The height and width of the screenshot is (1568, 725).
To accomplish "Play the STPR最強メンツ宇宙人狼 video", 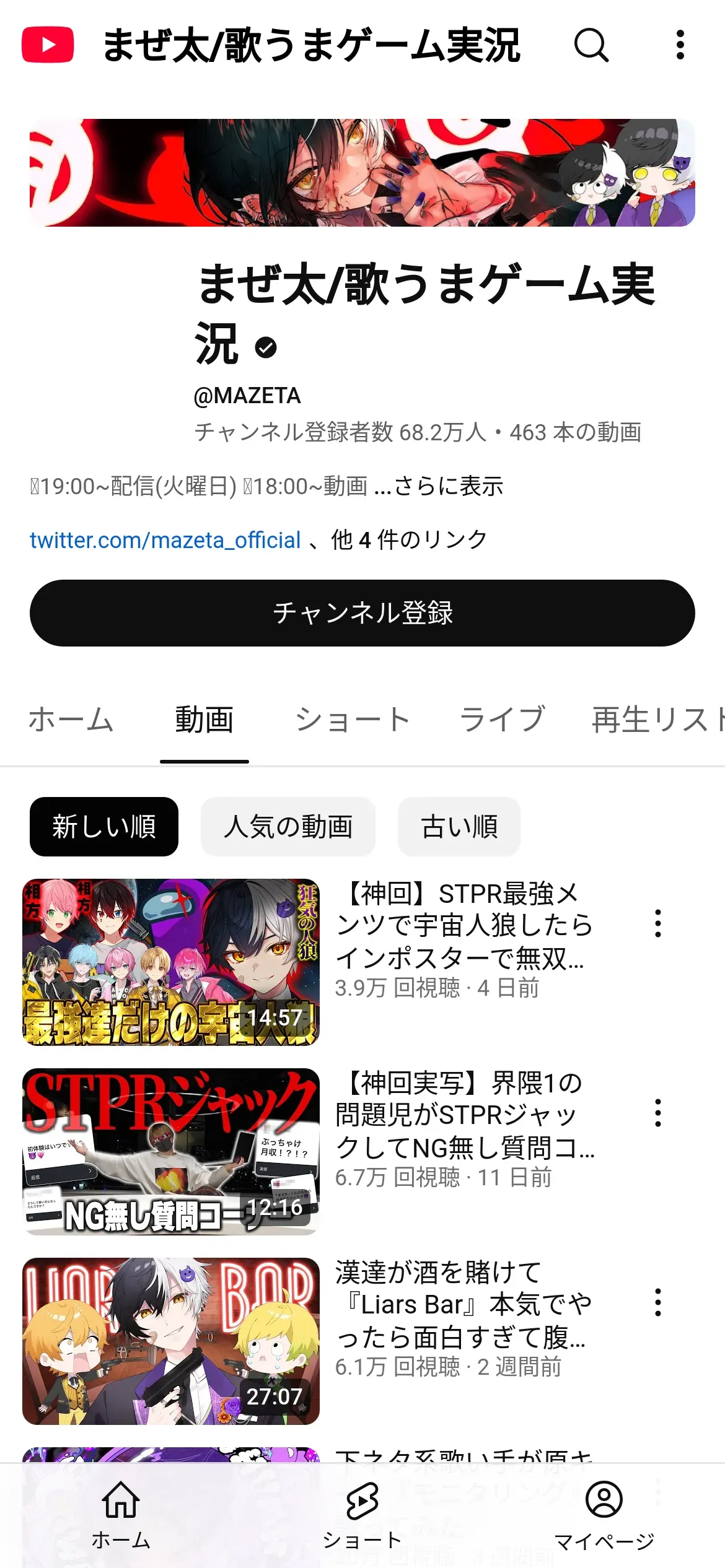I will point(171,962).
